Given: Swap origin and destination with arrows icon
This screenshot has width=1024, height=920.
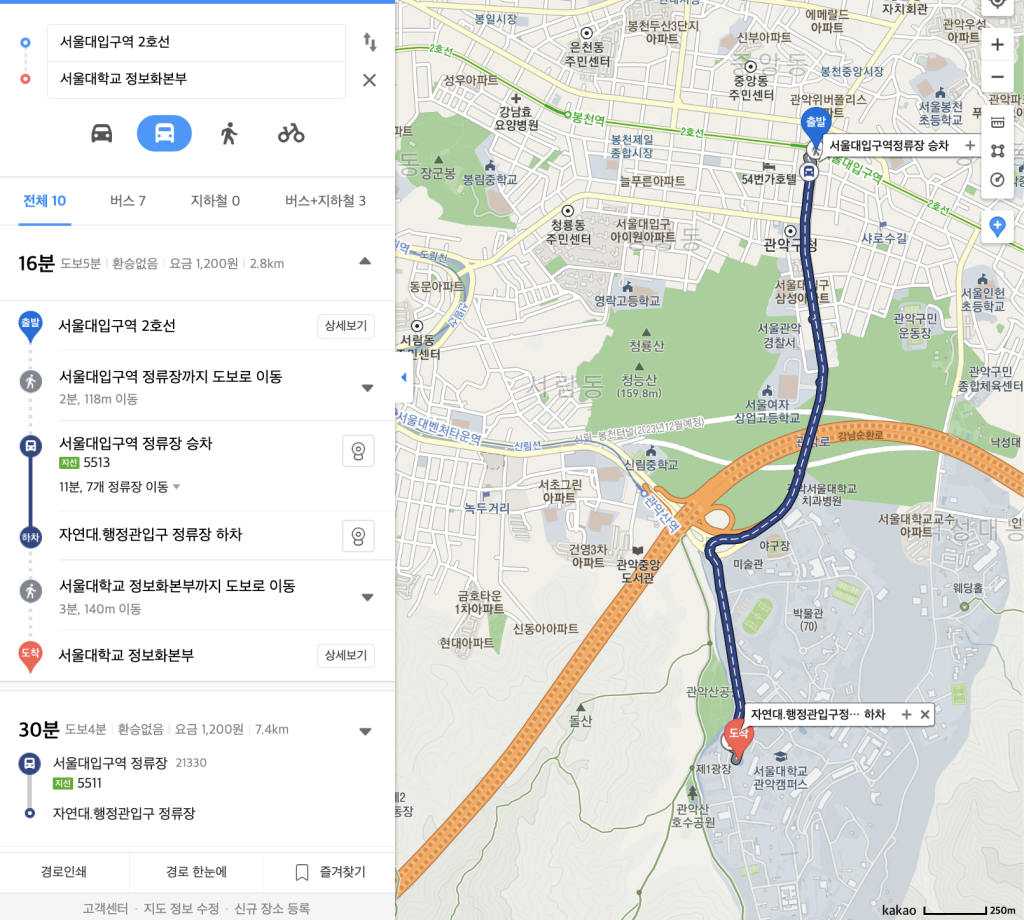Looking at the screenshot, I should [x=369, y=42].
